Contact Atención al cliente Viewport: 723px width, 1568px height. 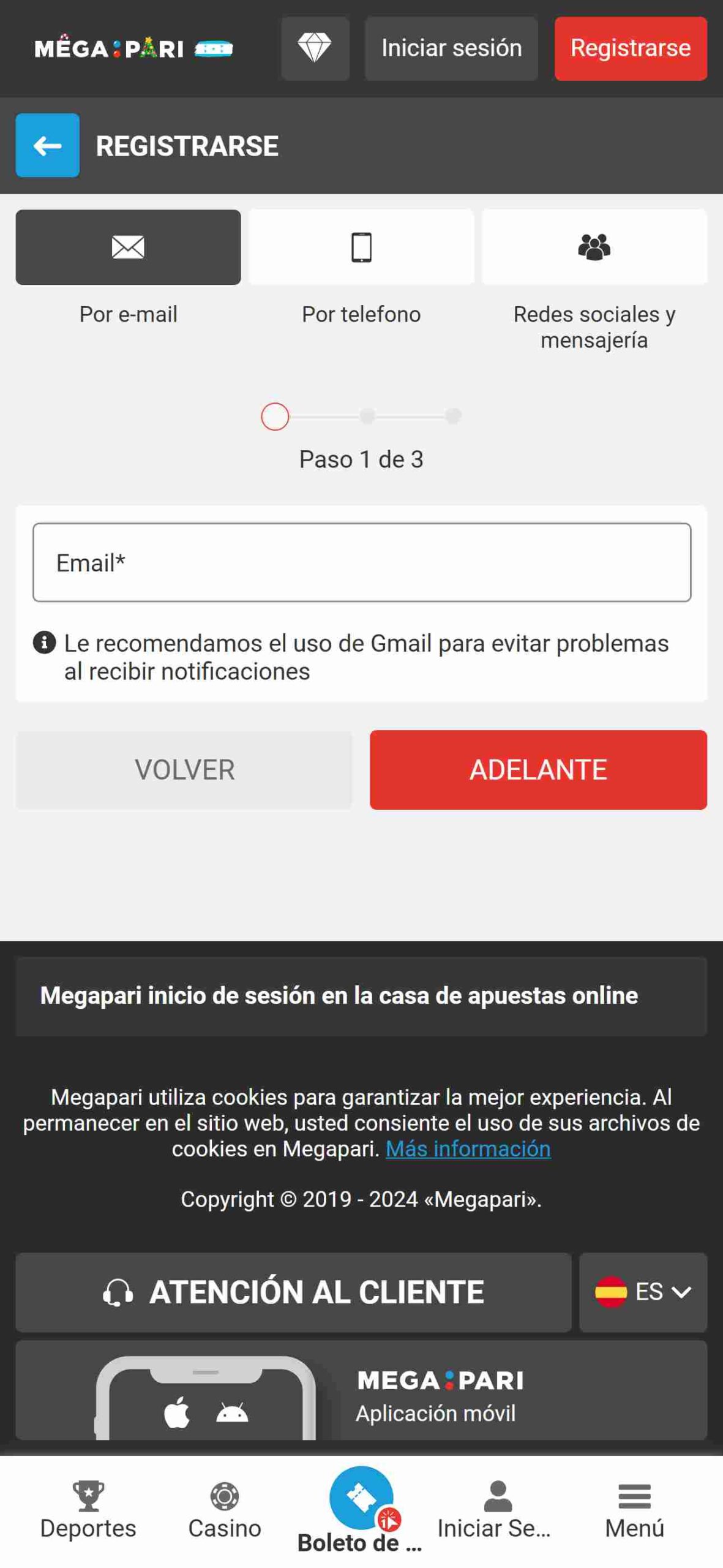coord(293,1291)
